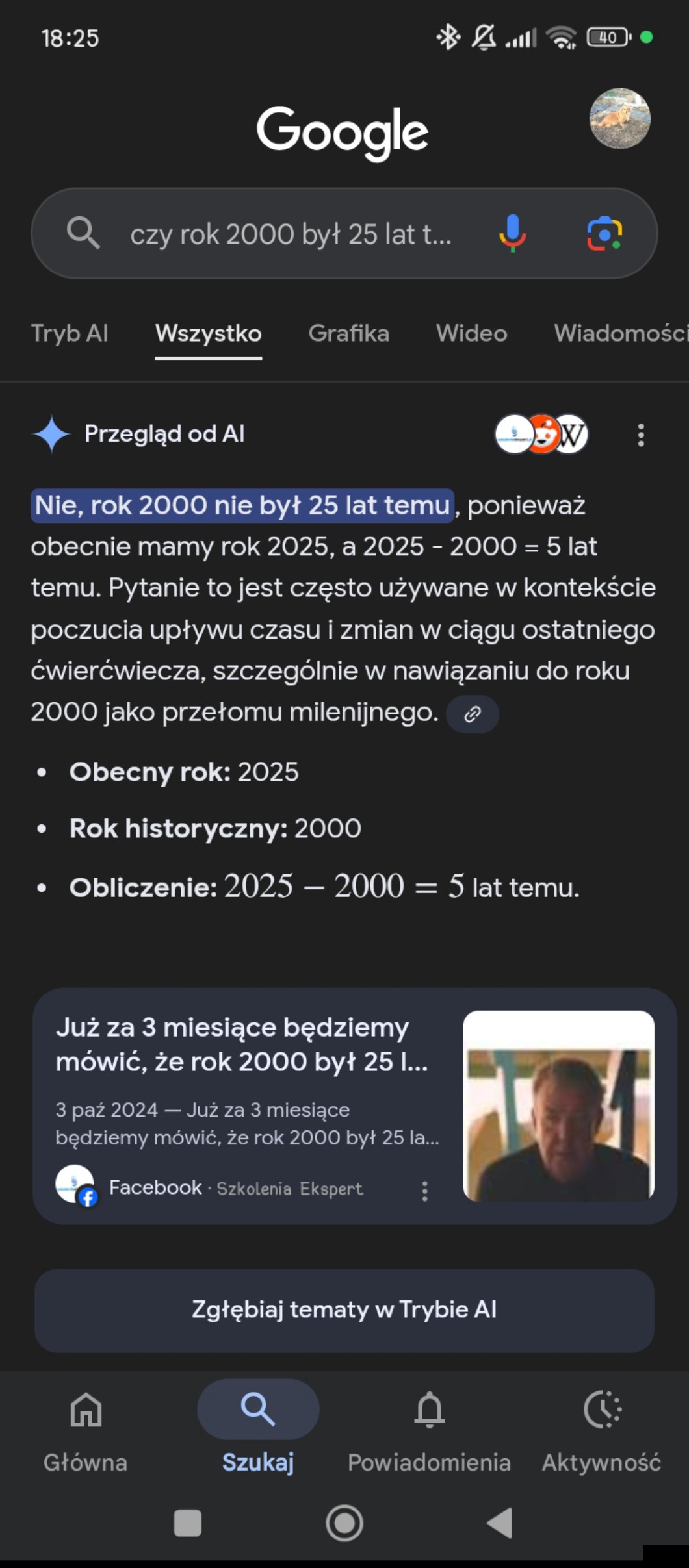Switch to the Grafika tab

(x=348, y=333)
